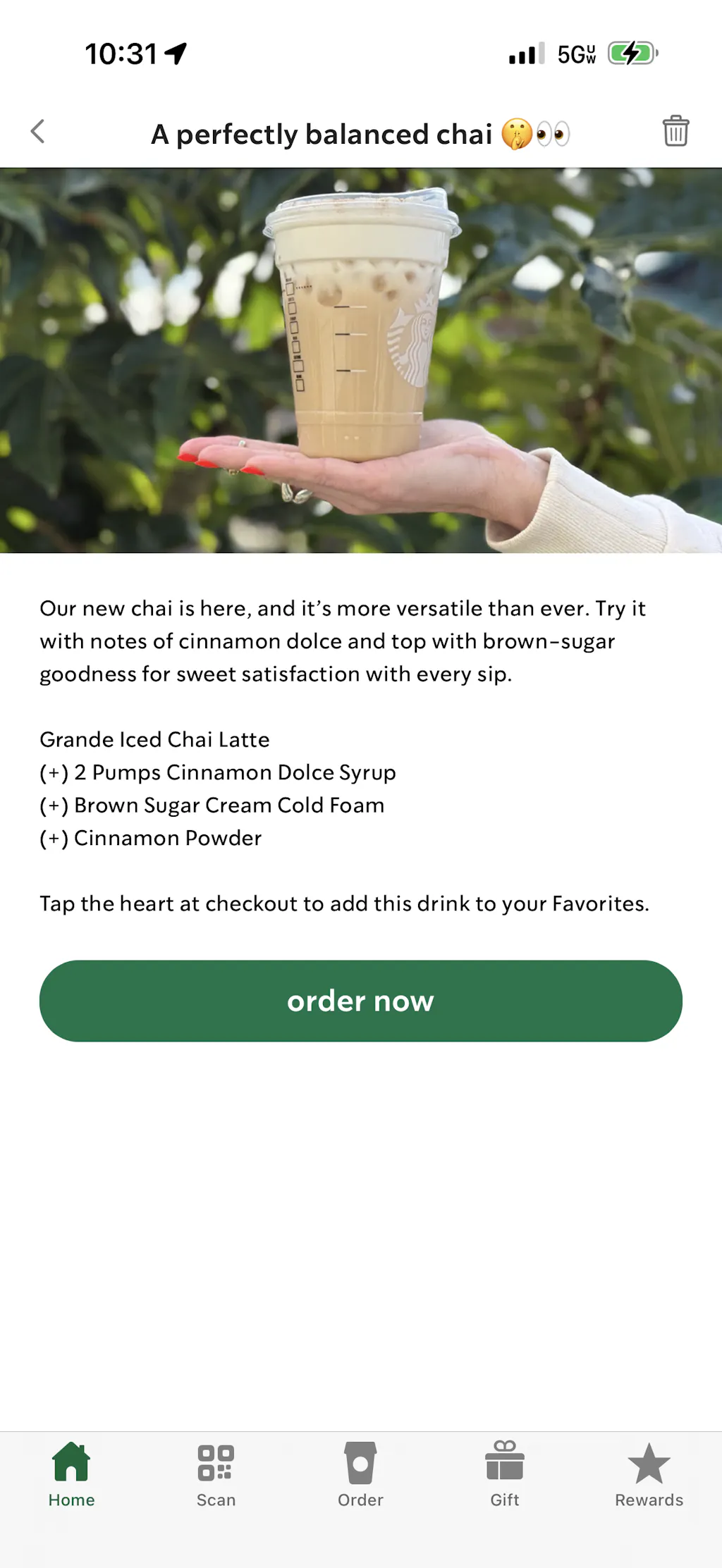Go to the Rewards tab
This screenshot has height=1568, width=722.
point(649,1474)
